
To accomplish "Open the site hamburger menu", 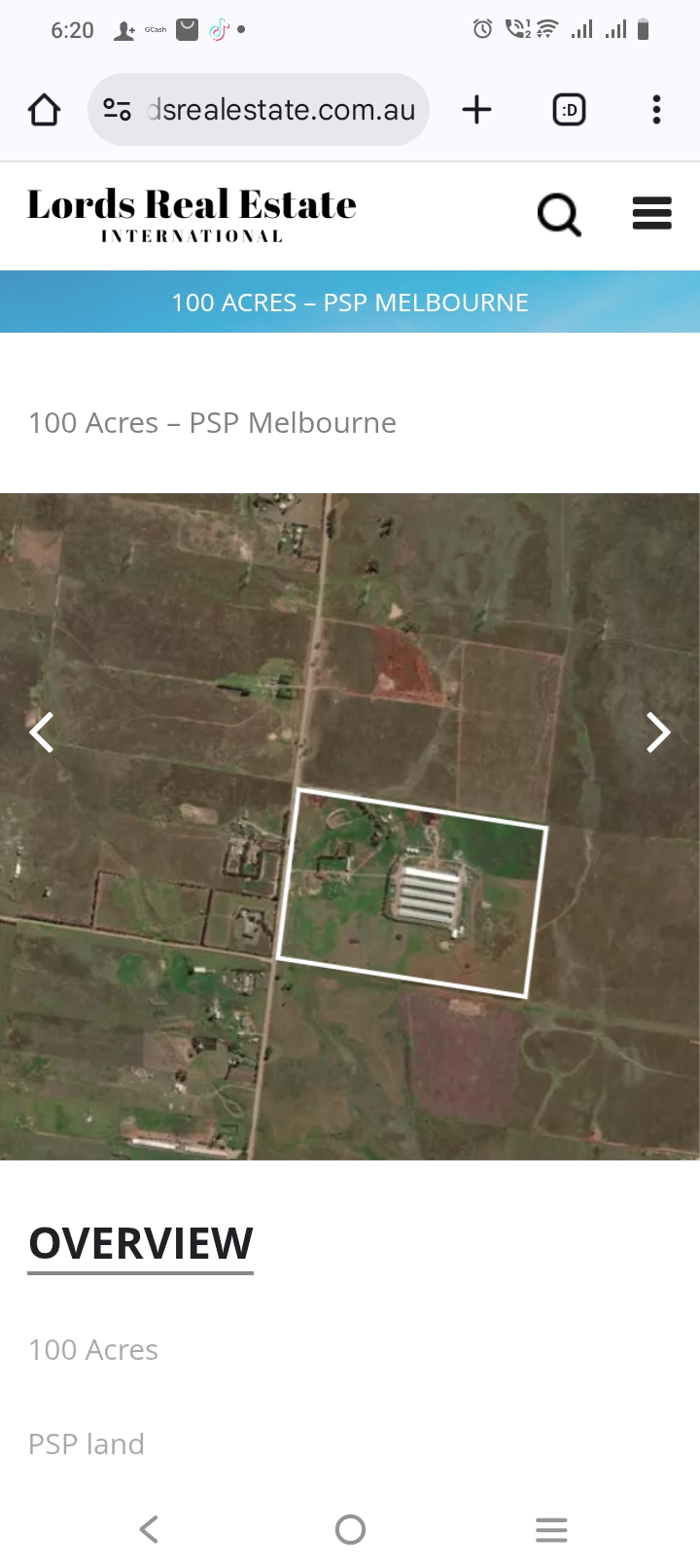I will pyautogui.click(x=651, y=213).
